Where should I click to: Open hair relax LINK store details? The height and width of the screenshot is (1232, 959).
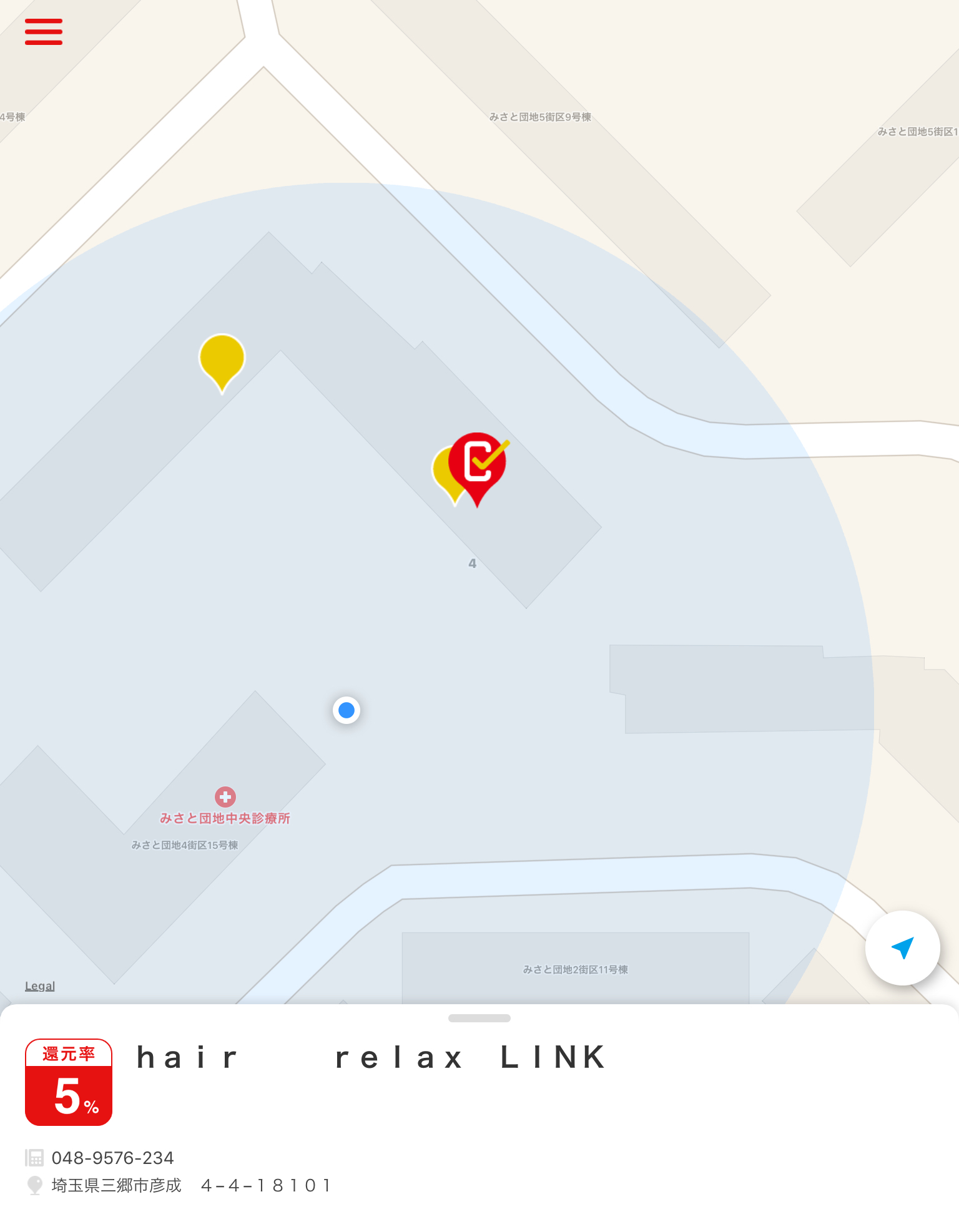(371, 1058)
